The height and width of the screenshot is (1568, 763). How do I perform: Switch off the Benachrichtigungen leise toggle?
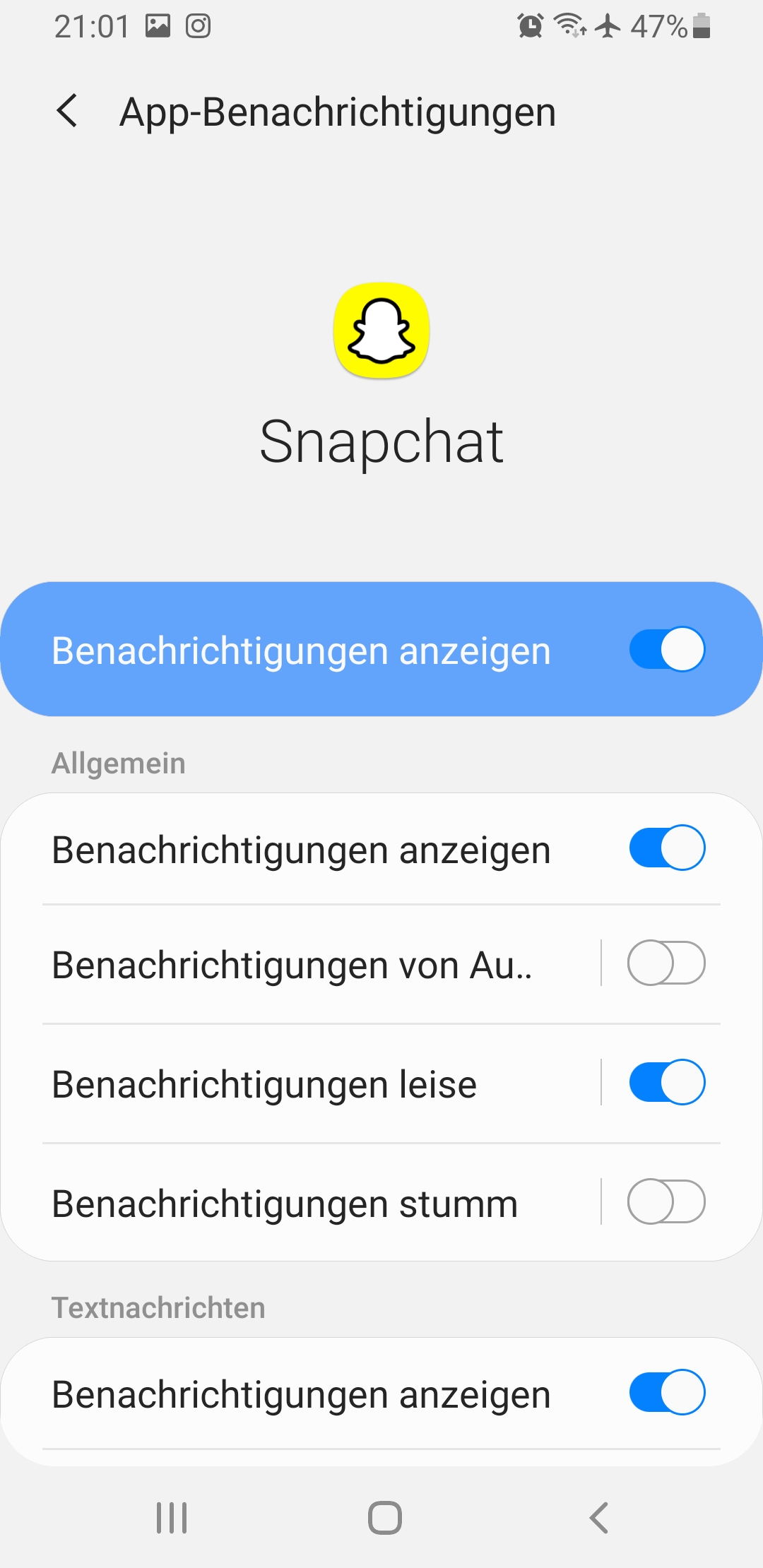[x=666, y=1083]
